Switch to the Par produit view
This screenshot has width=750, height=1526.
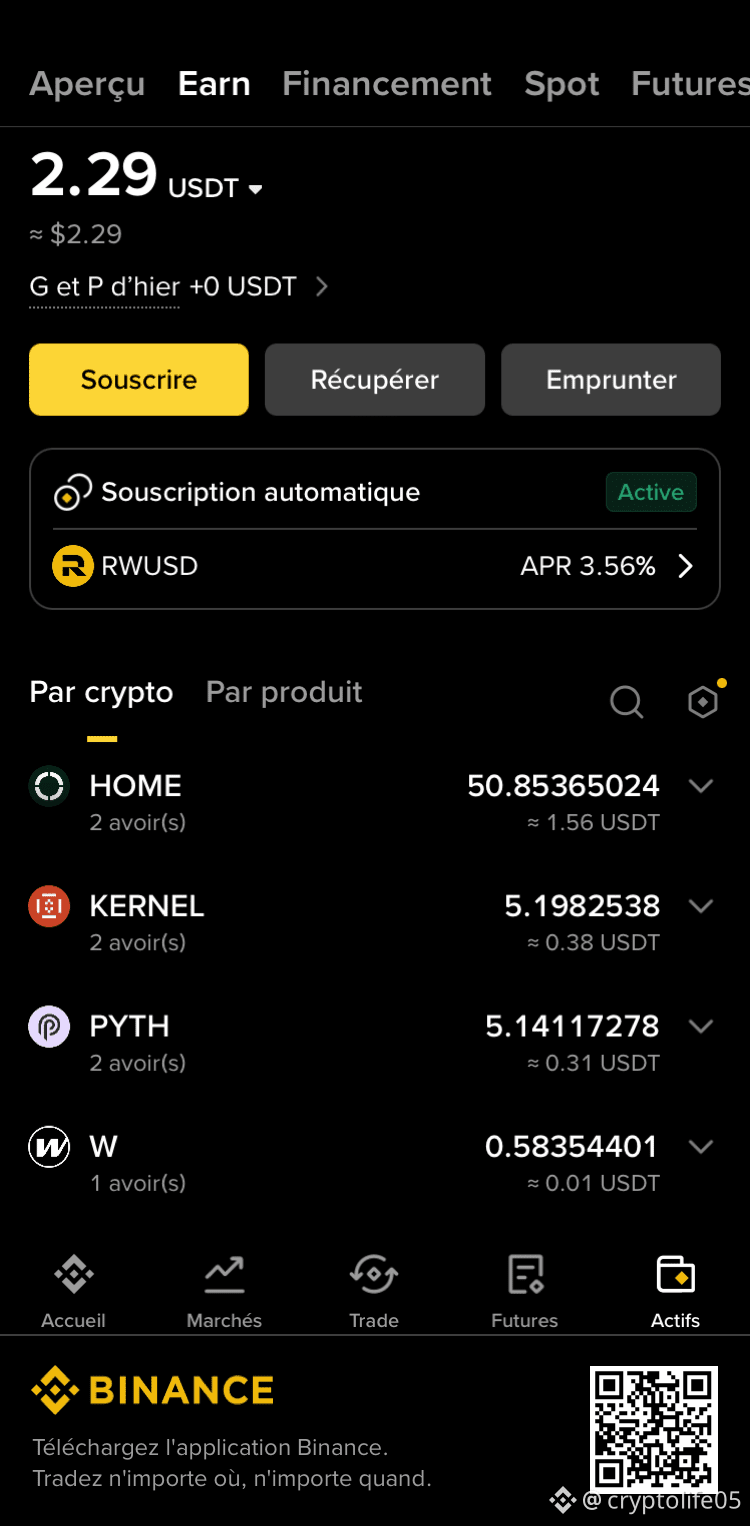click(x=284, y=692)
